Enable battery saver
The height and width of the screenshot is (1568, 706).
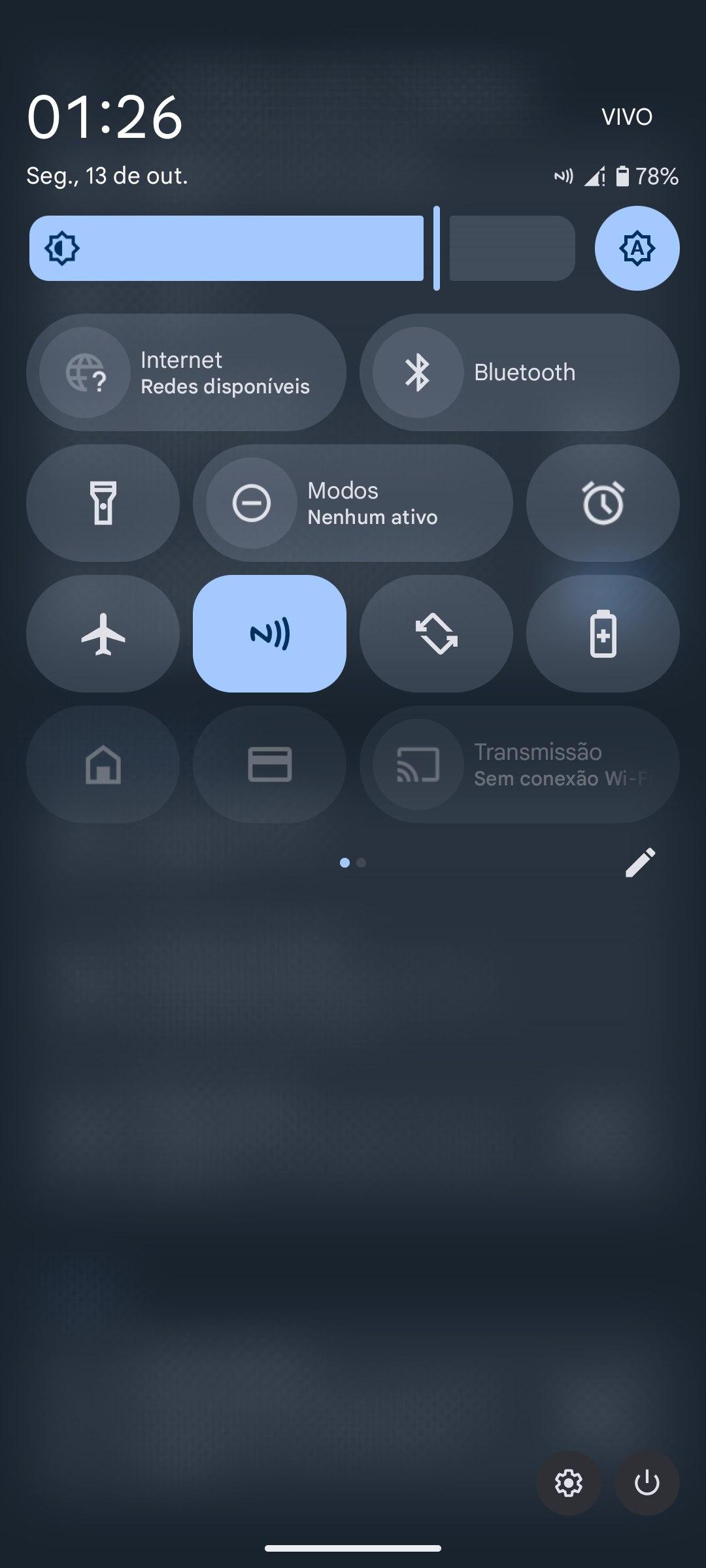coord(603,634)
